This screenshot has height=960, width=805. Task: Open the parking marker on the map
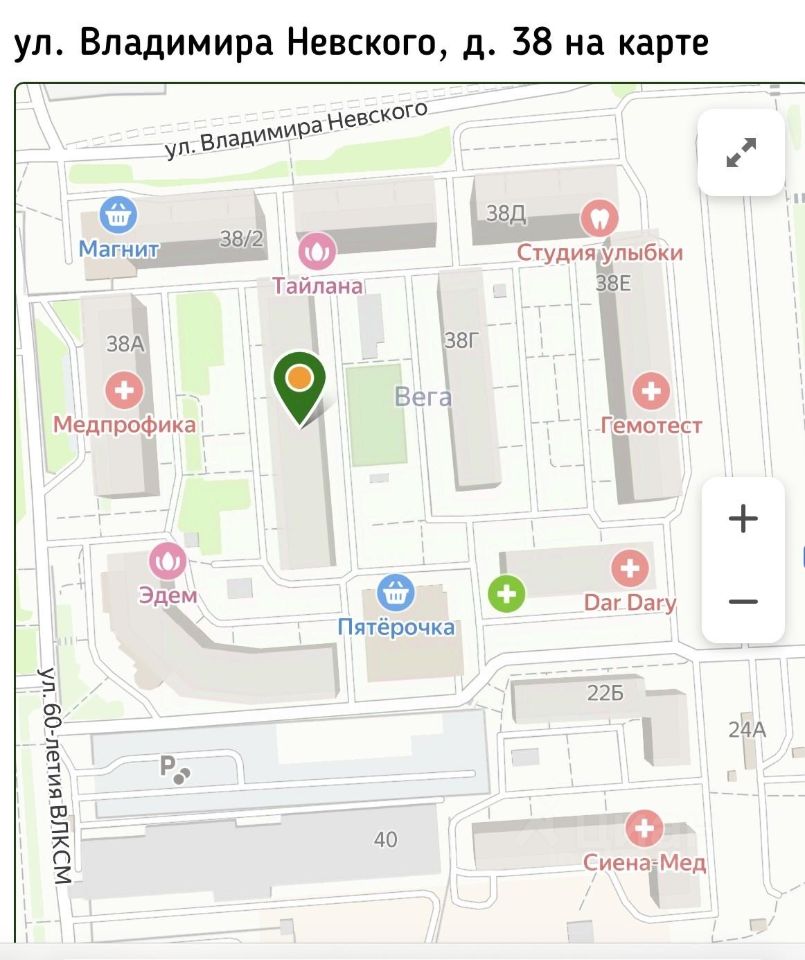[172, 768]
